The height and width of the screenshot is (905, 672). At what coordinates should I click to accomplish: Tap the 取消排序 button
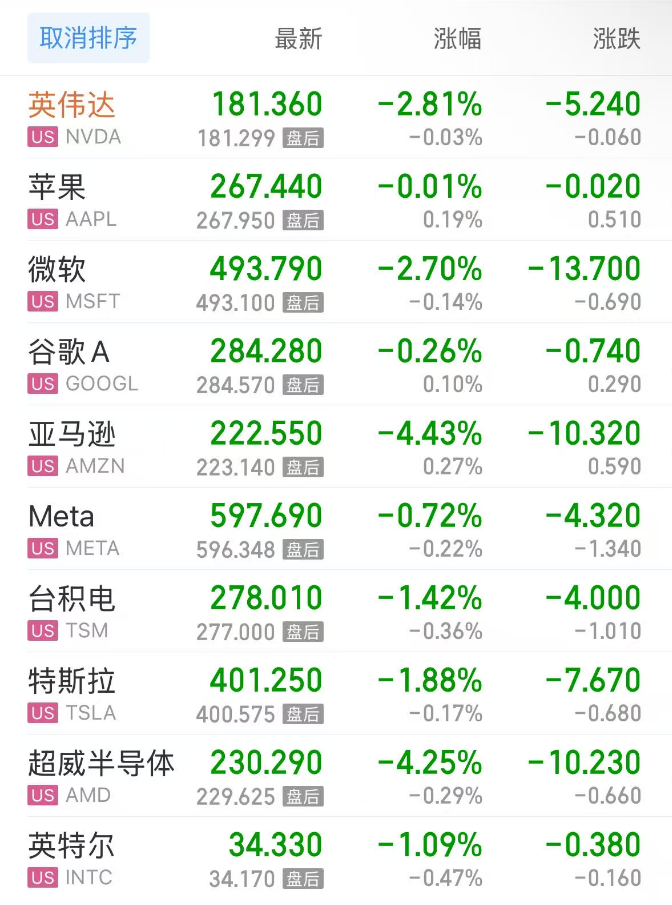click(x=88, y=38)
